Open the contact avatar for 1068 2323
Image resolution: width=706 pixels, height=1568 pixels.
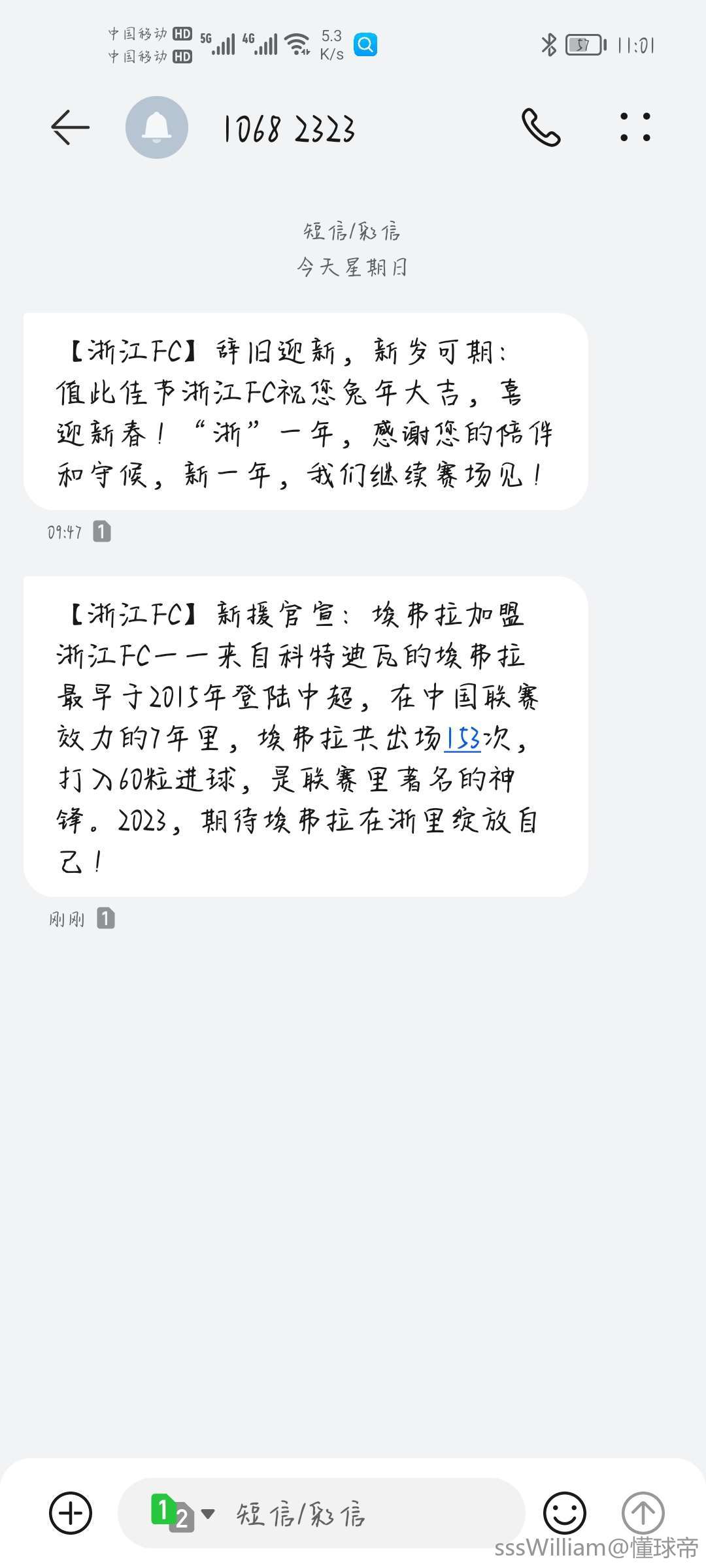[x=157, y=127]
